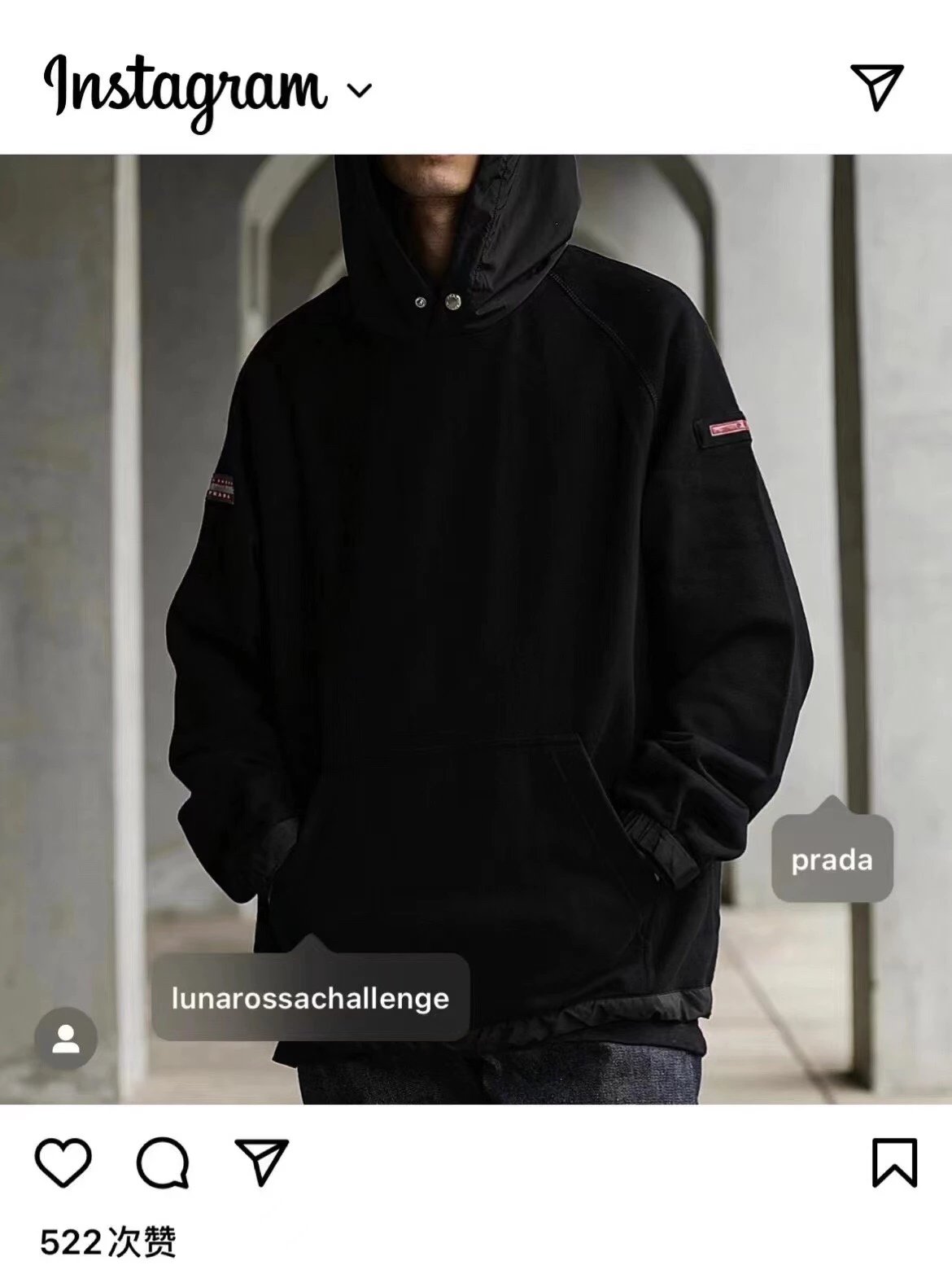Share this post via paper plane
This screenshot has width=952, height=1274.
click(x=262, y=1161)
